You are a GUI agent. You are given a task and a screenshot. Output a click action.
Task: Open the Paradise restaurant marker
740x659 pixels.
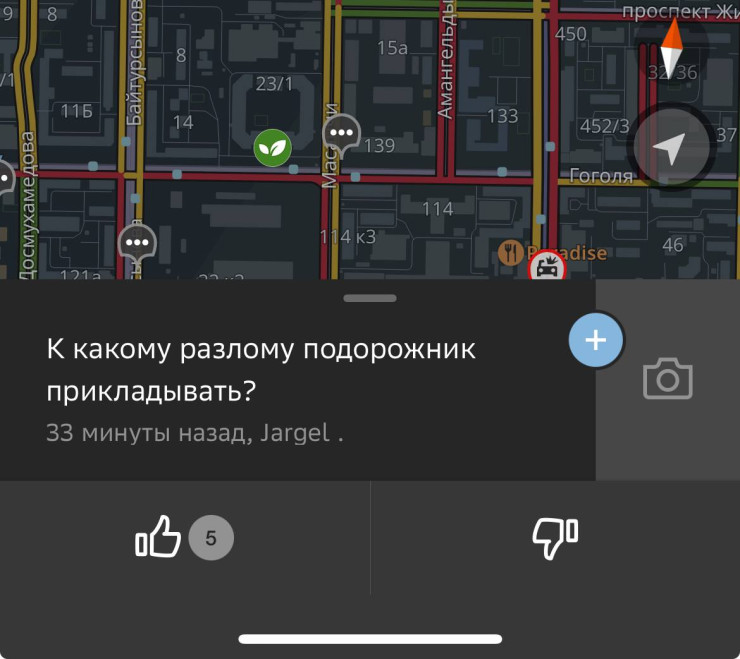511,253
